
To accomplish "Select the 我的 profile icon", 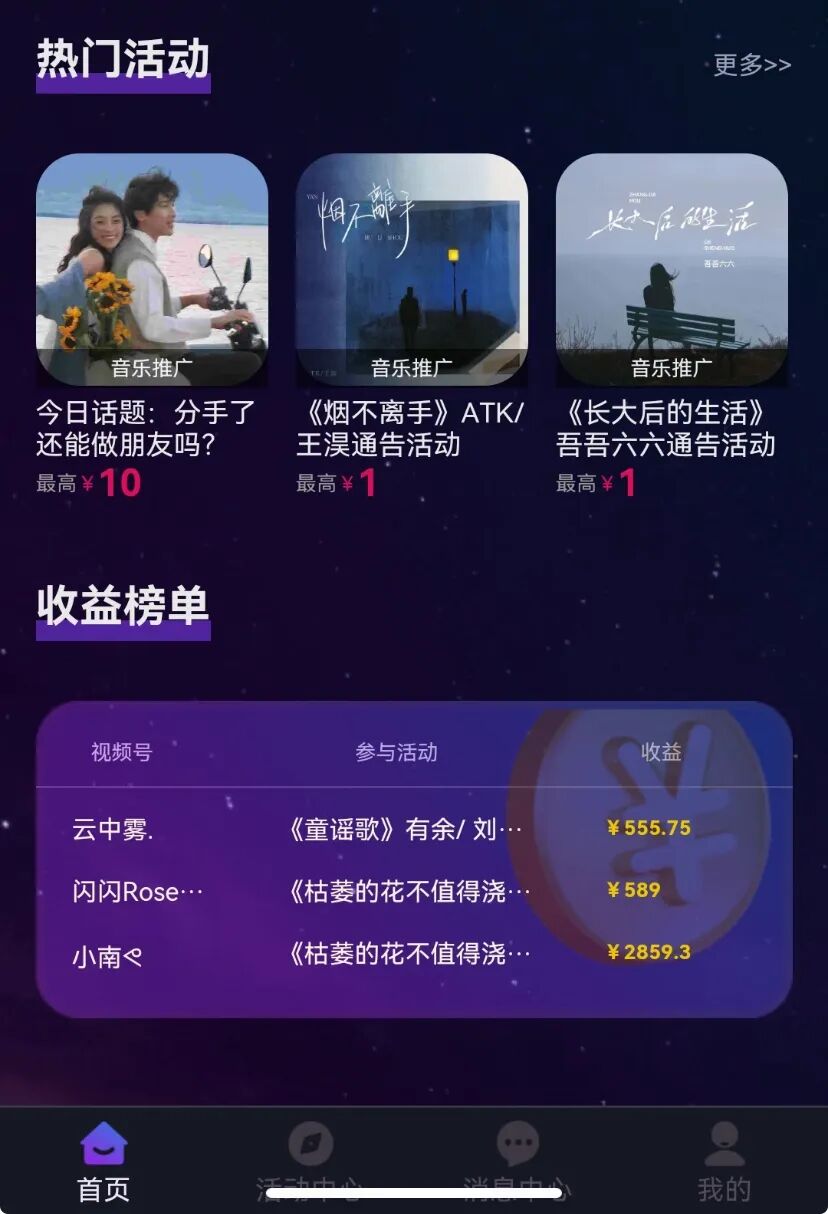I will click(x=723, y=1140).
